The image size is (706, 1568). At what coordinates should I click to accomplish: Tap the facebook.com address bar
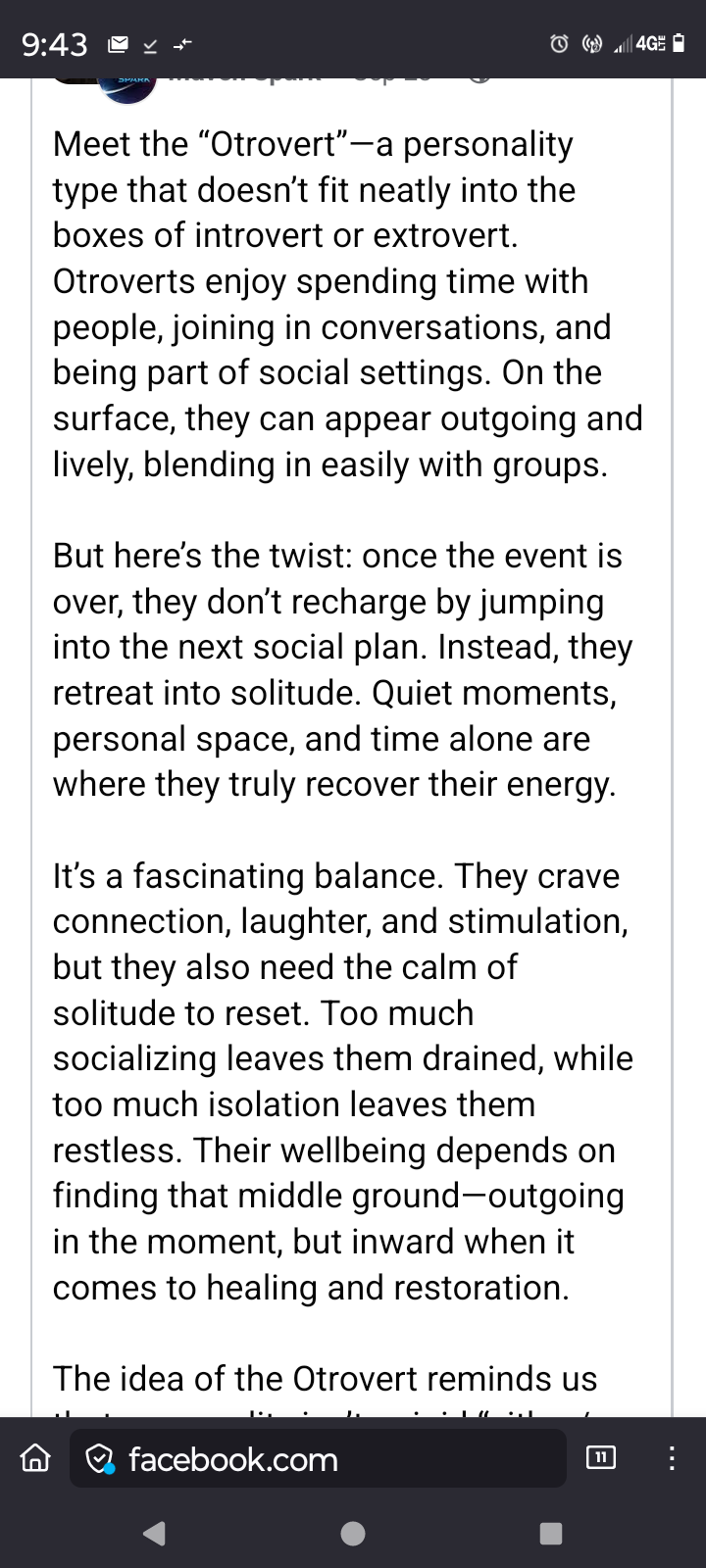tap(318, 1459)
